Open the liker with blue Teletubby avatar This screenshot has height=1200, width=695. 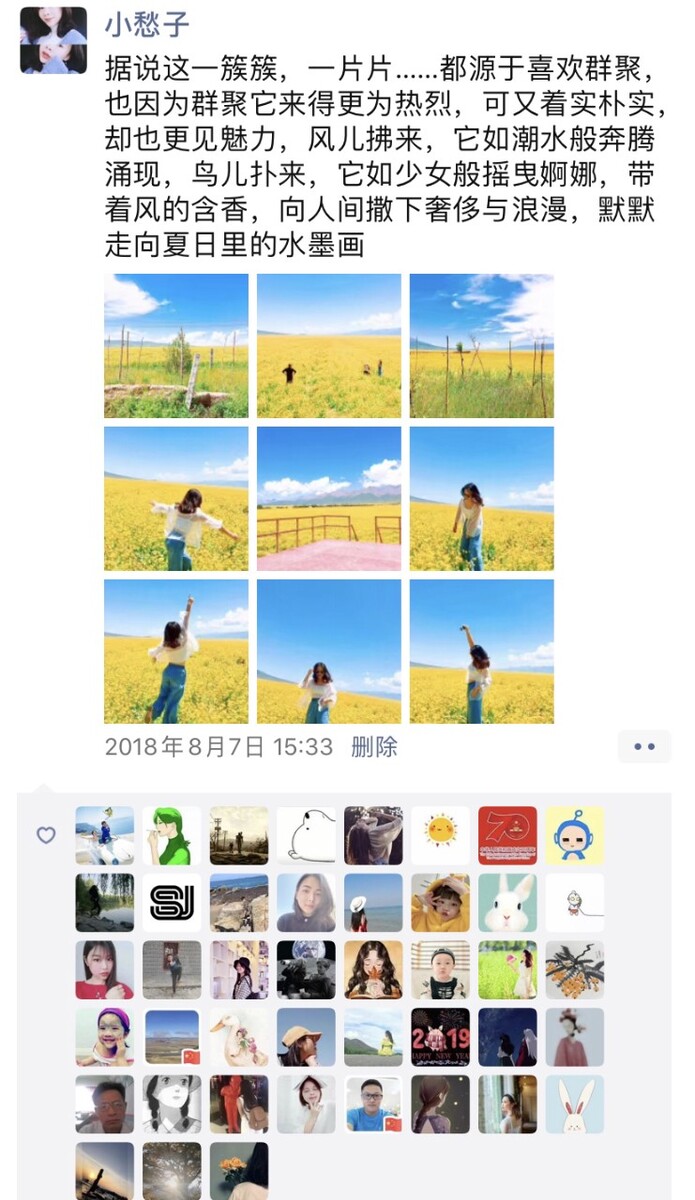[574, 836]
